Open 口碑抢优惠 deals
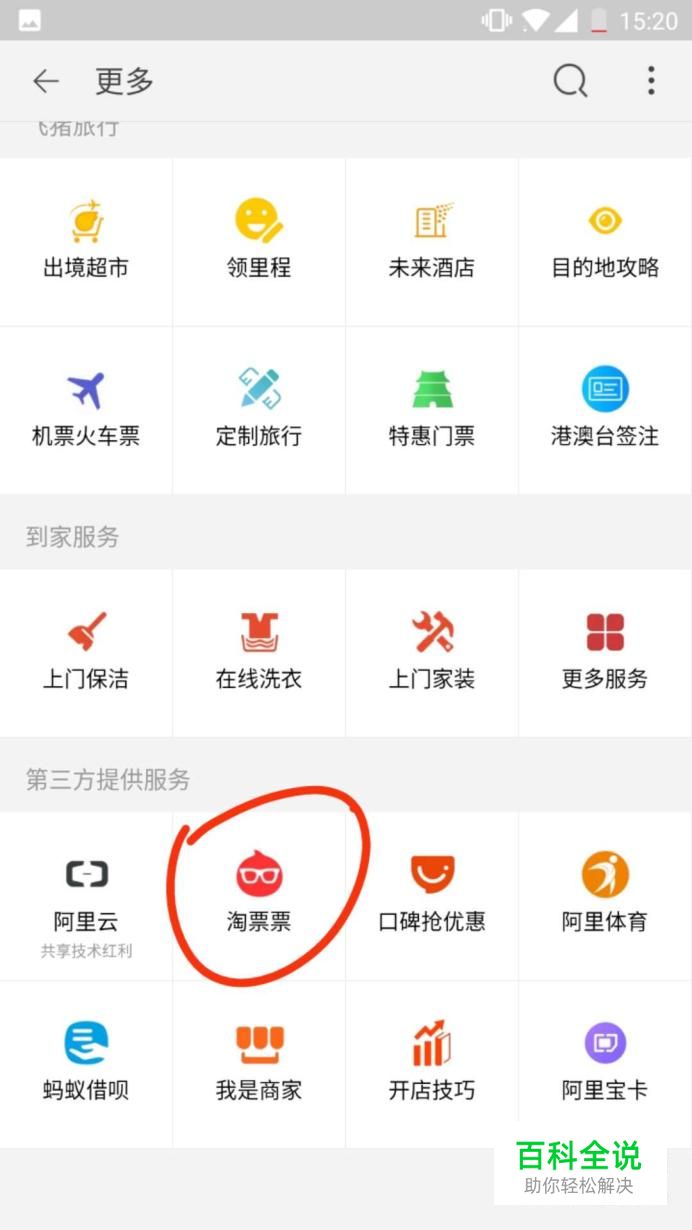 click(432, 895)
